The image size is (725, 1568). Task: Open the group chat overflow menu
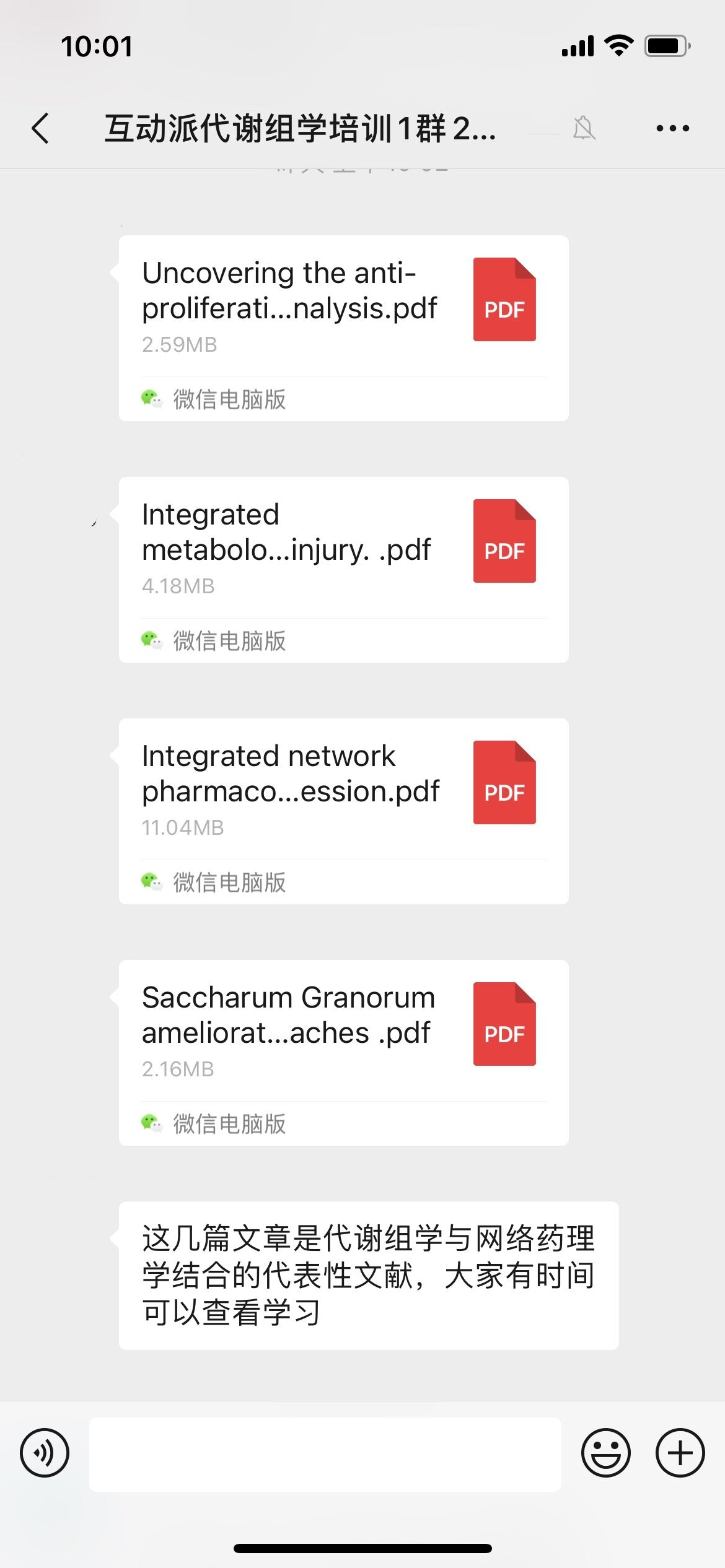(673, 128)
